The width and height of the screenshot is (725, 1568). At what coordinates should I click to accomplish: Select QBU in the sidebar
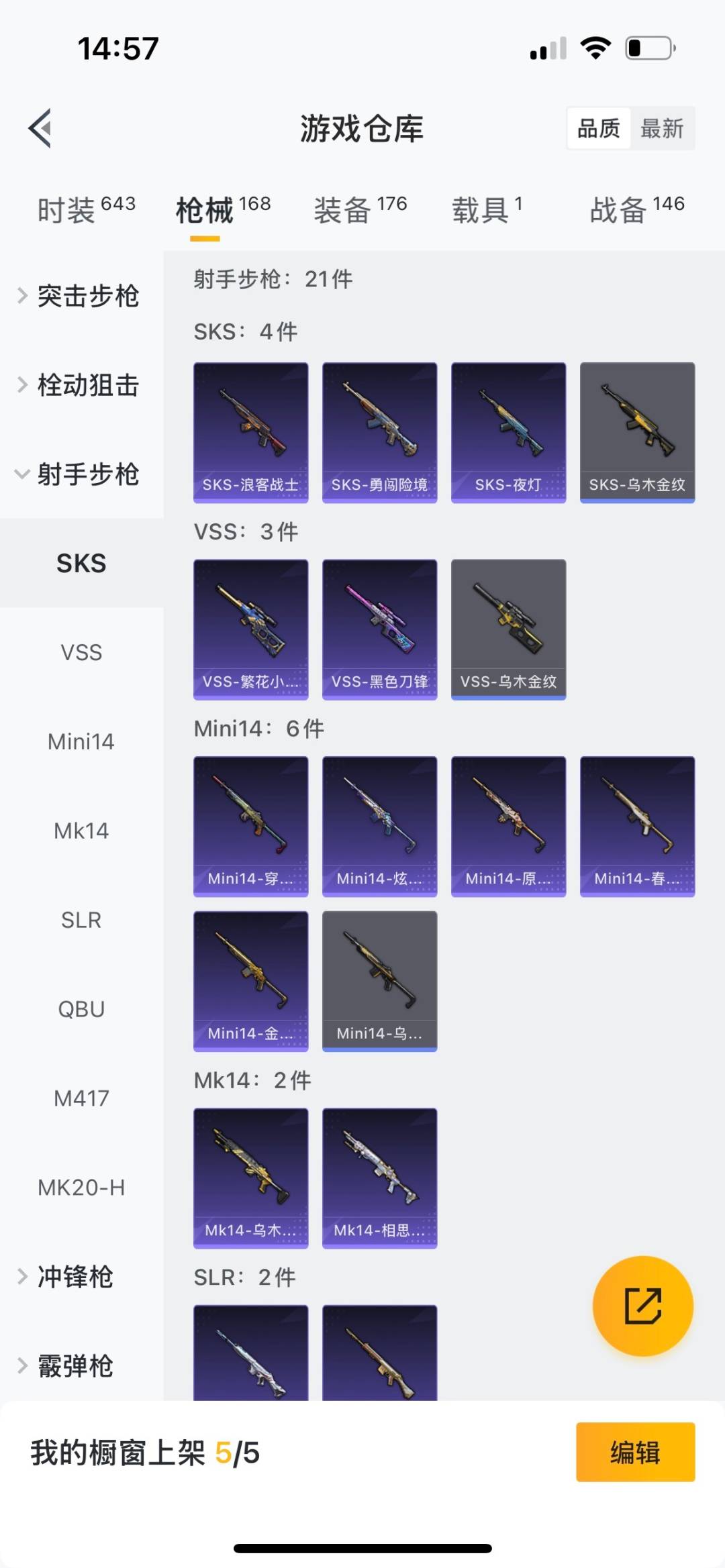(x=81, y=1009)
